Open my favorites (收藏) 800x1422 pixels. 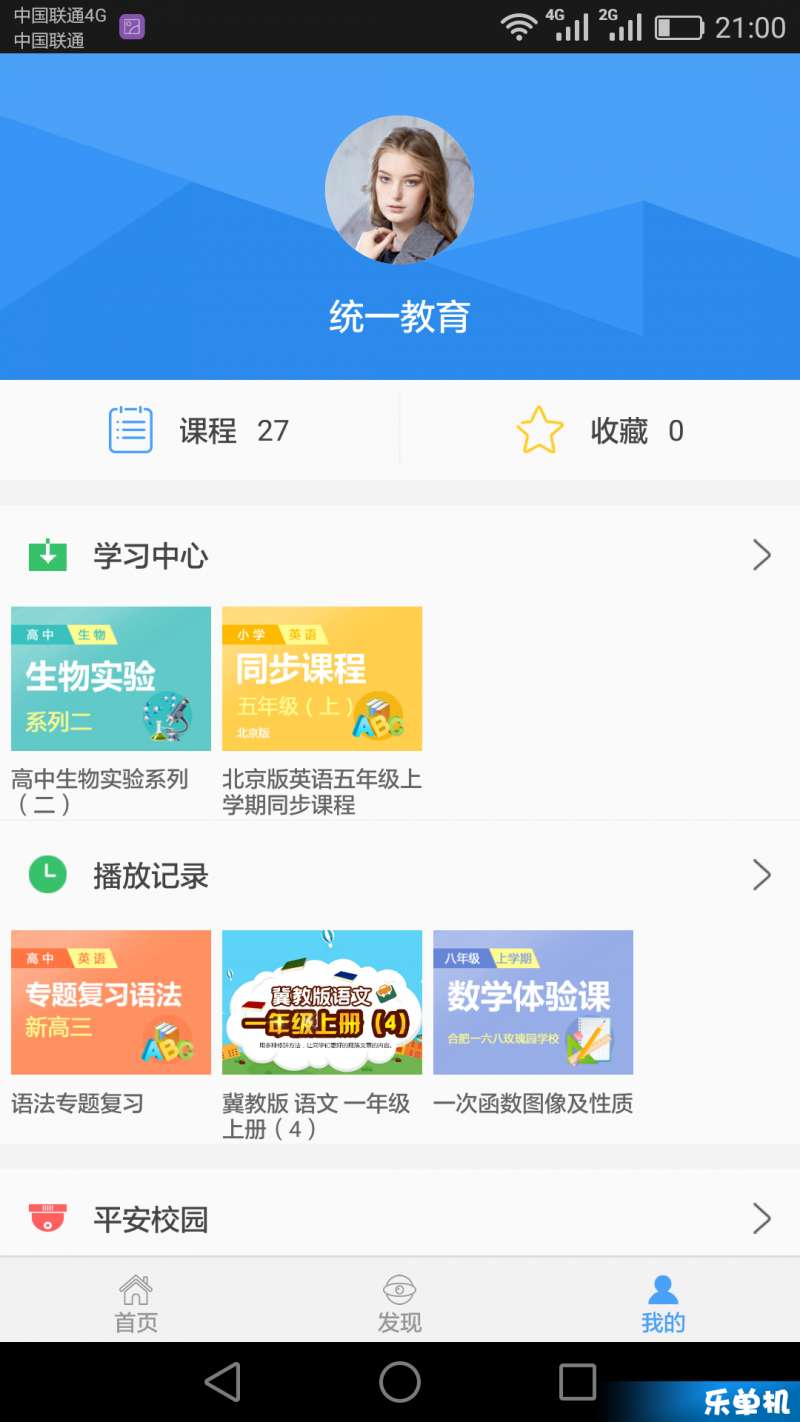point(600,431)
